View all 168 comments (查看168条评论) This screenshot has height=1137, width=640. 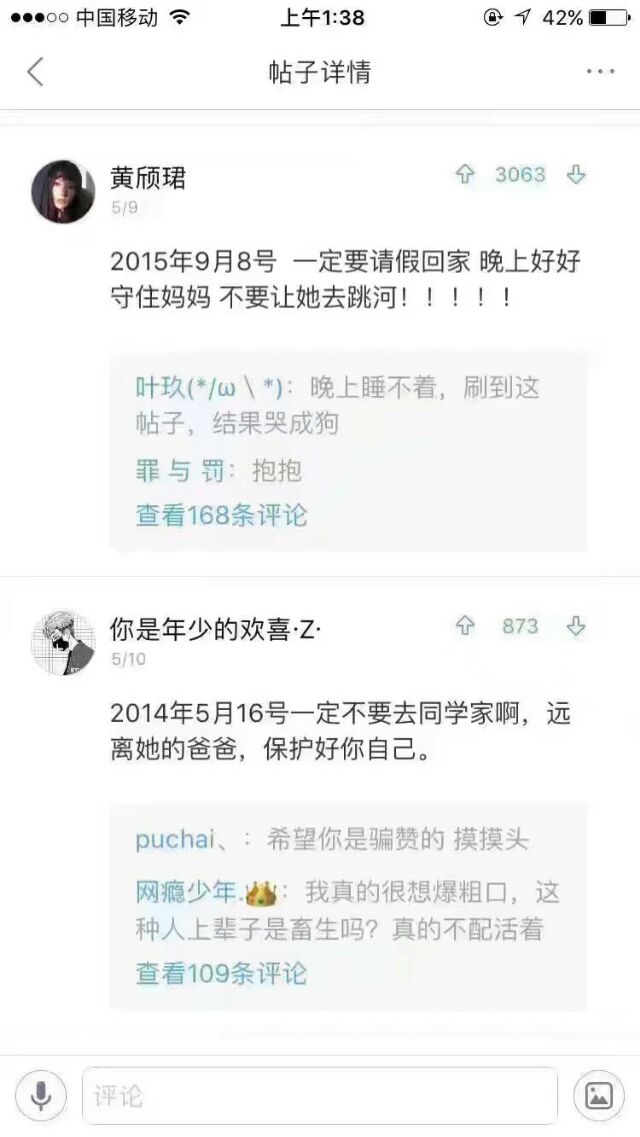tap(222, 516)
